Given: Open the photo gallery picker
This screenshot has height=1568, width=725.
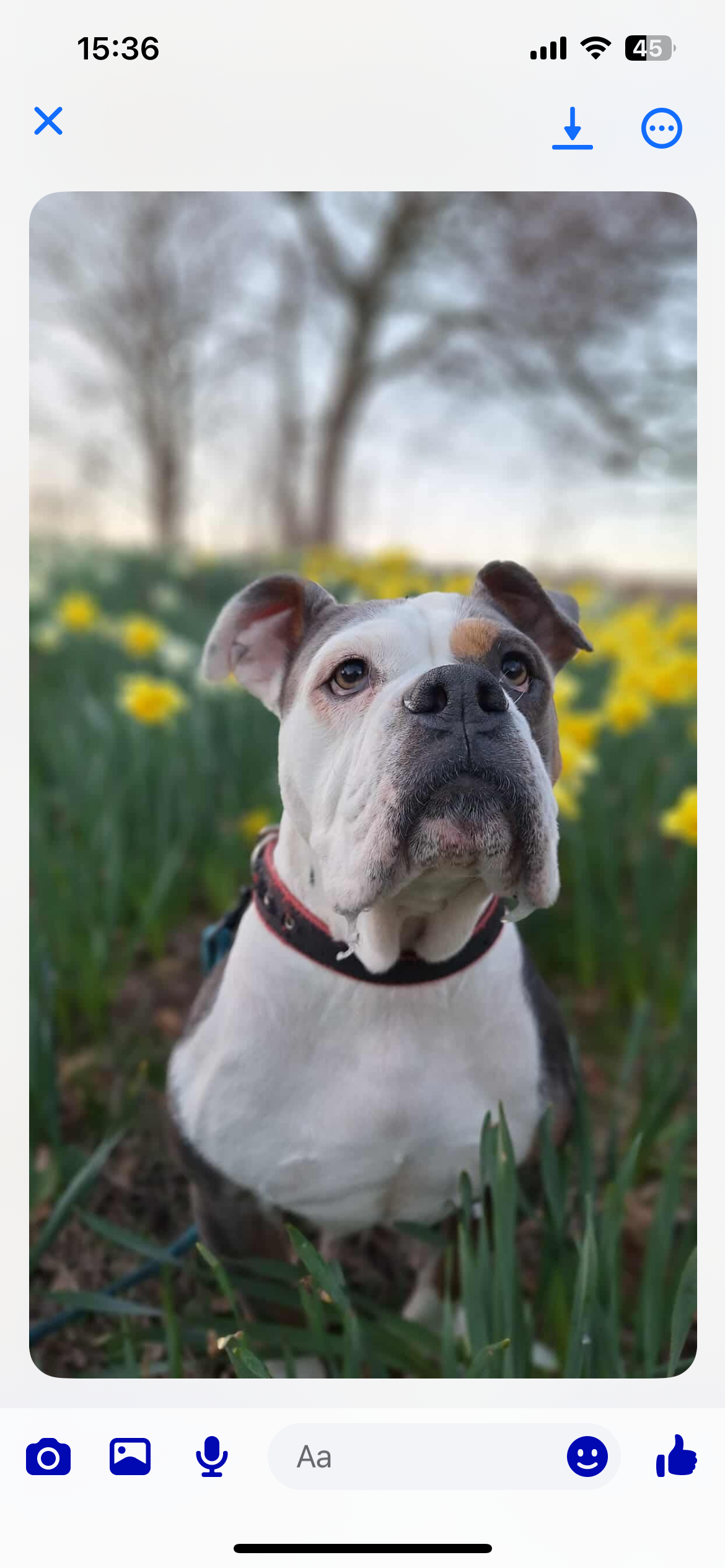Looking at the screenshot, I should pos(130,1457).
